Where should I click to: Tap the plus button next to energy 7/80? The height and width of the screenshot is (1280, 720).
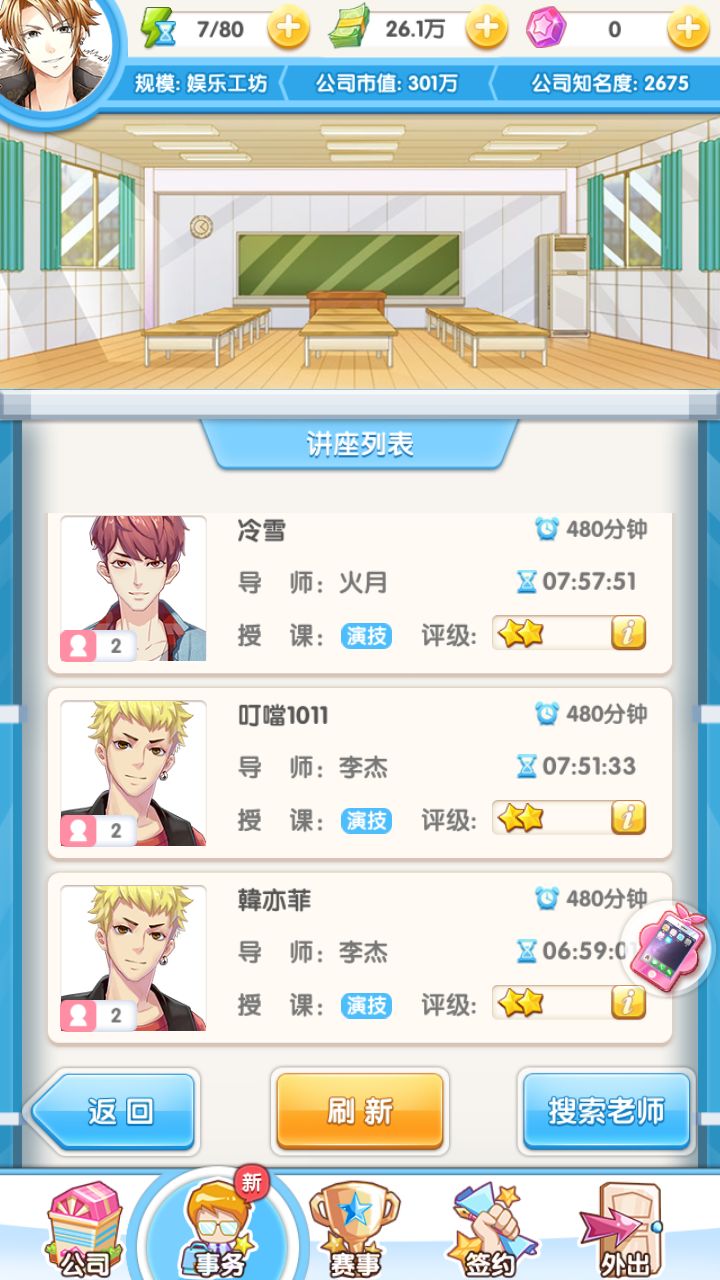pos(288,29)
